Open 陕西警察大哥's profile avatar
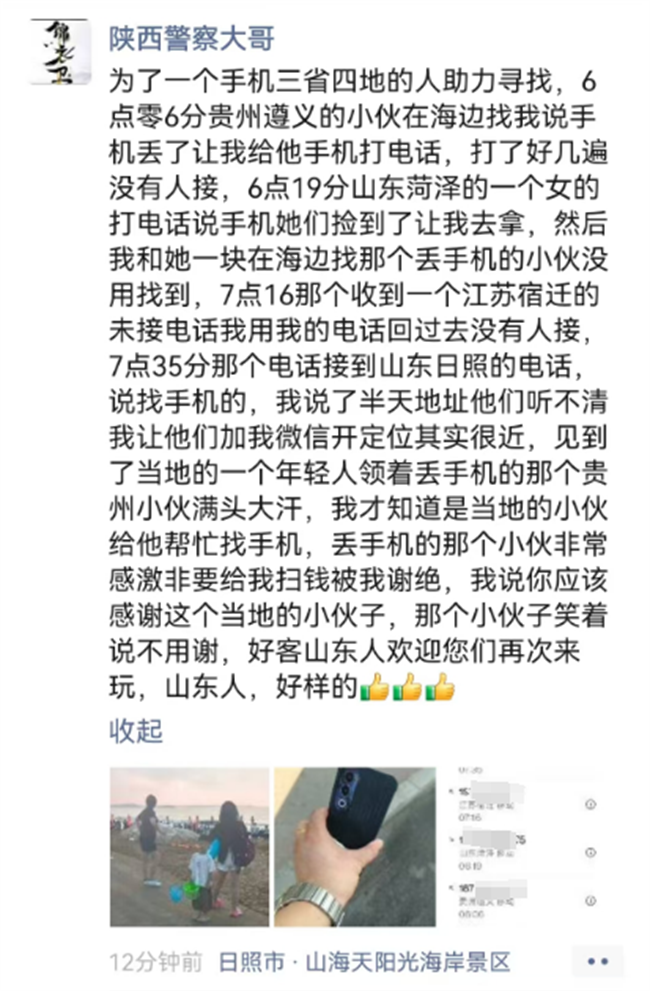 pos(62,51)
